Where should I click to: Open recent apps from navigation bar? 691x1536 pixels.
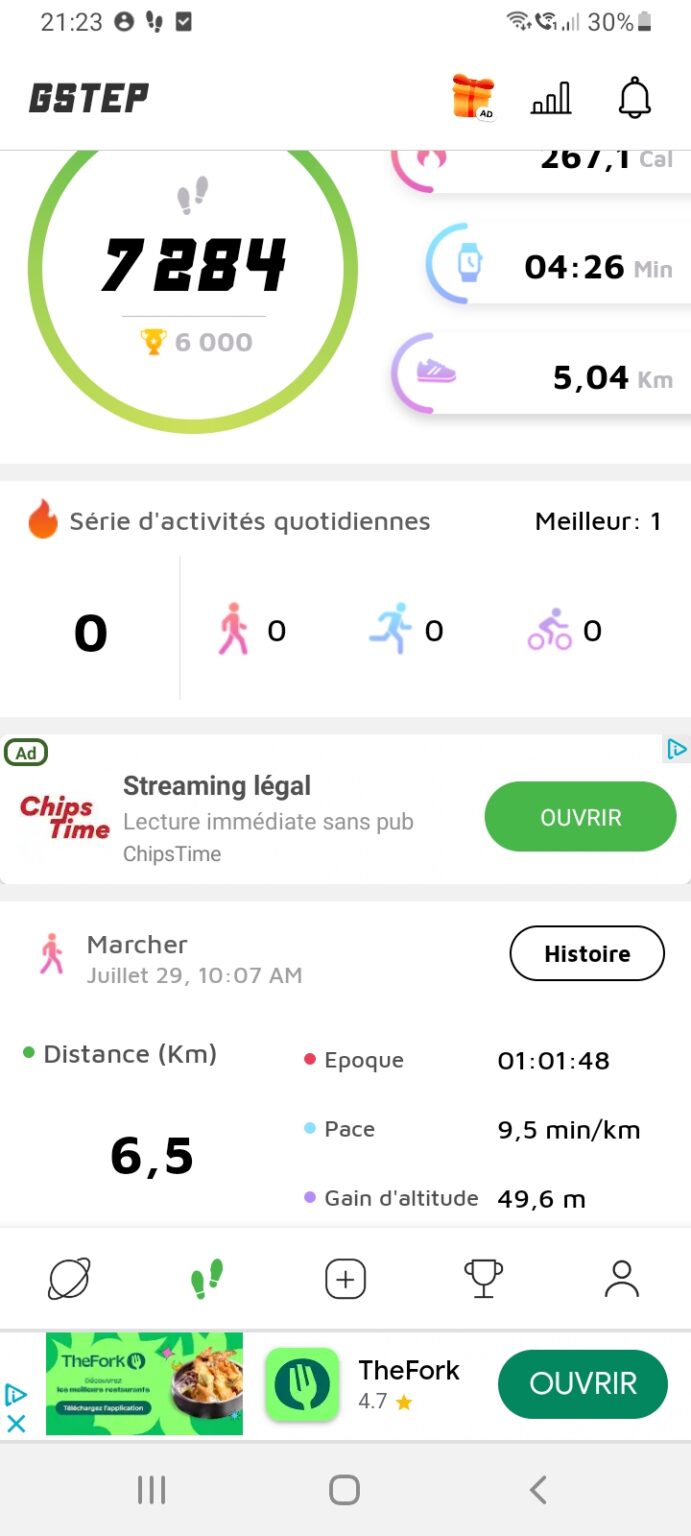click(151, 1490)
